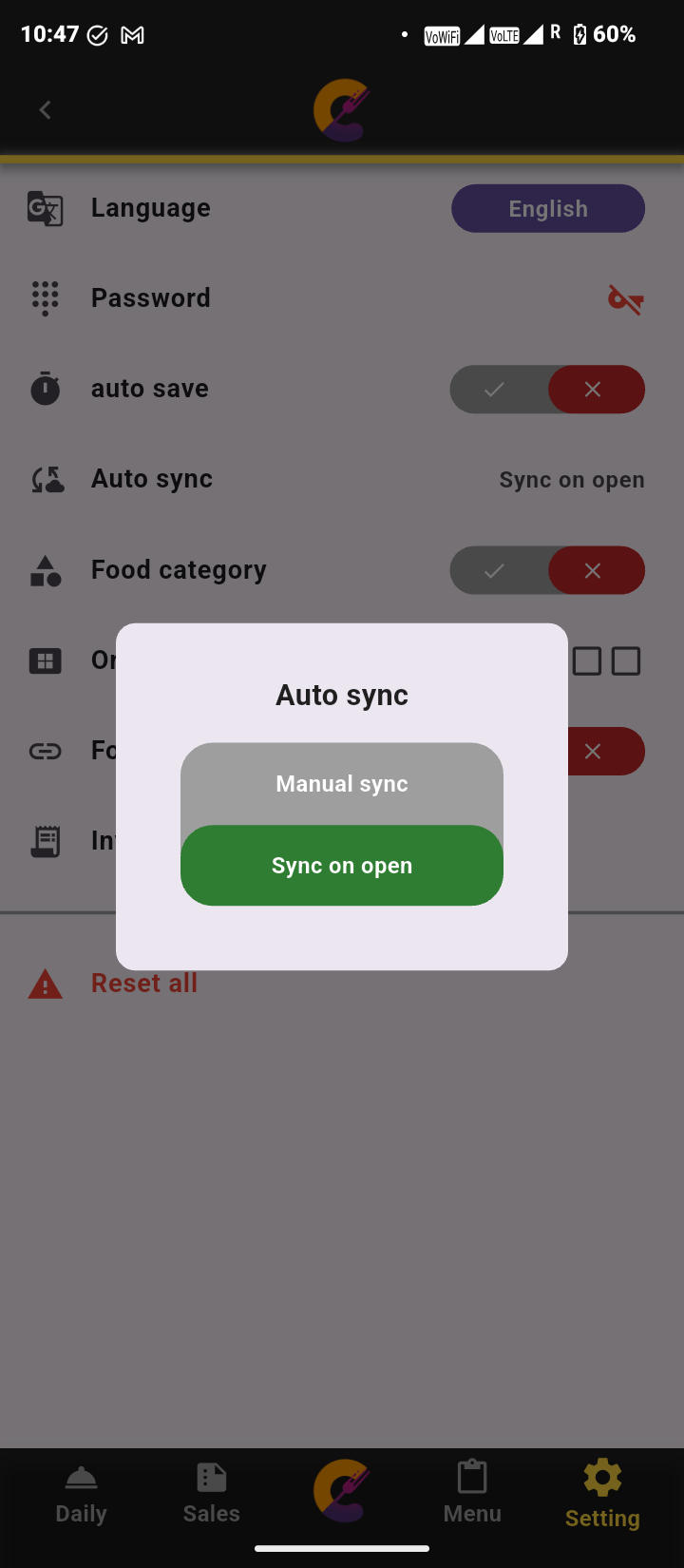Open the English language selector

point(547,209)
